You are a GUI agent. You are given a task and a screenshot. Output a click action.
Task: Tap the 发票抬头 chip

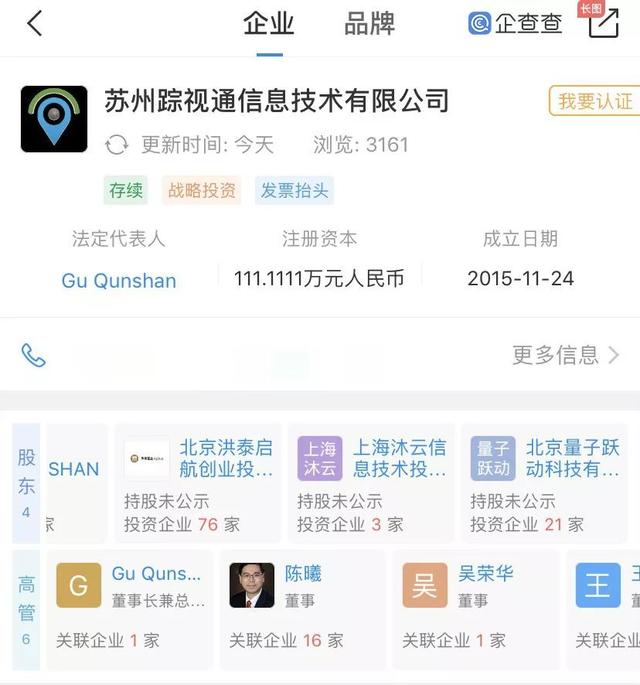click(x=293, y=190)
